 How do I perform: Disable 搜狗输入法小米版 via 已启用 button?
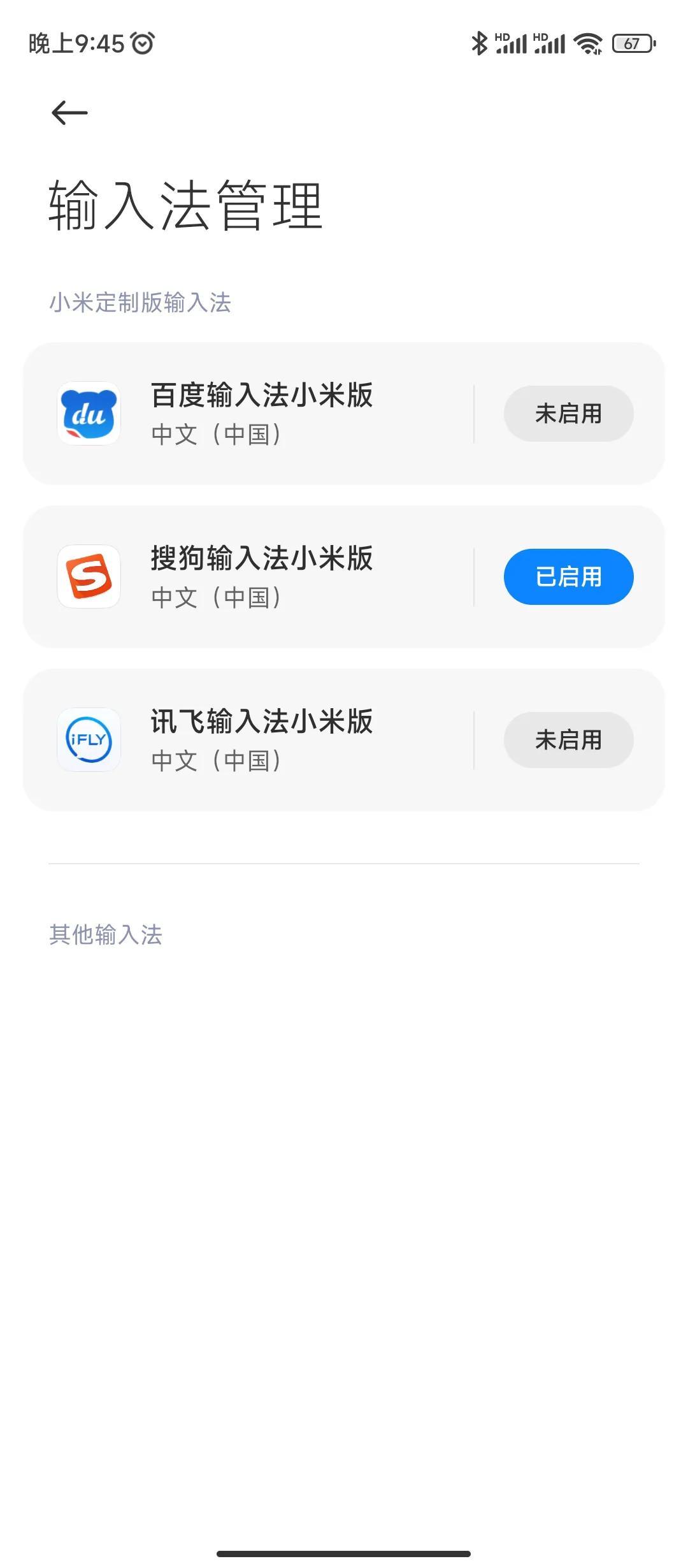[x=568, y=577]
